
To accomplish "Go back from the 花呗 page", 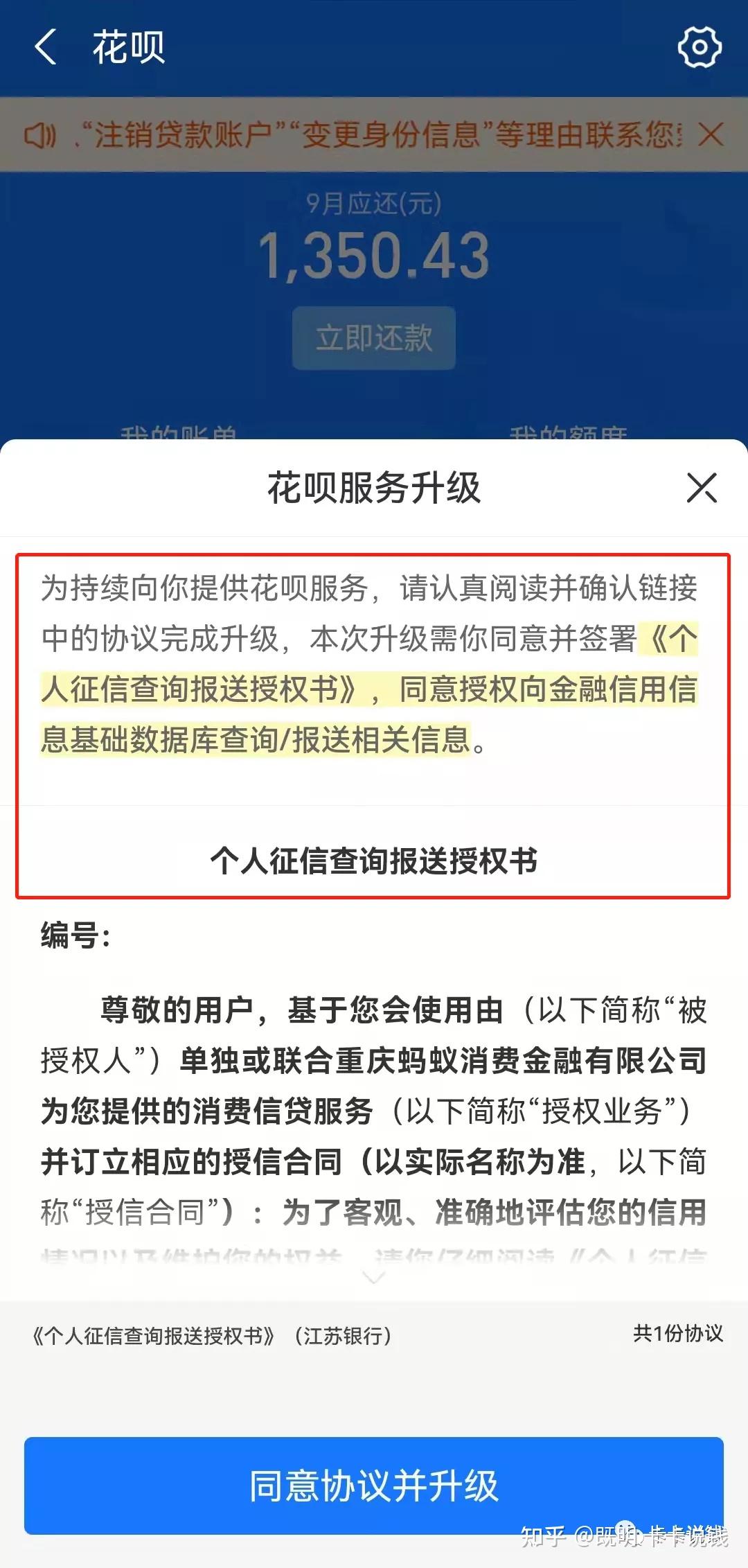I will pos(46,47).
